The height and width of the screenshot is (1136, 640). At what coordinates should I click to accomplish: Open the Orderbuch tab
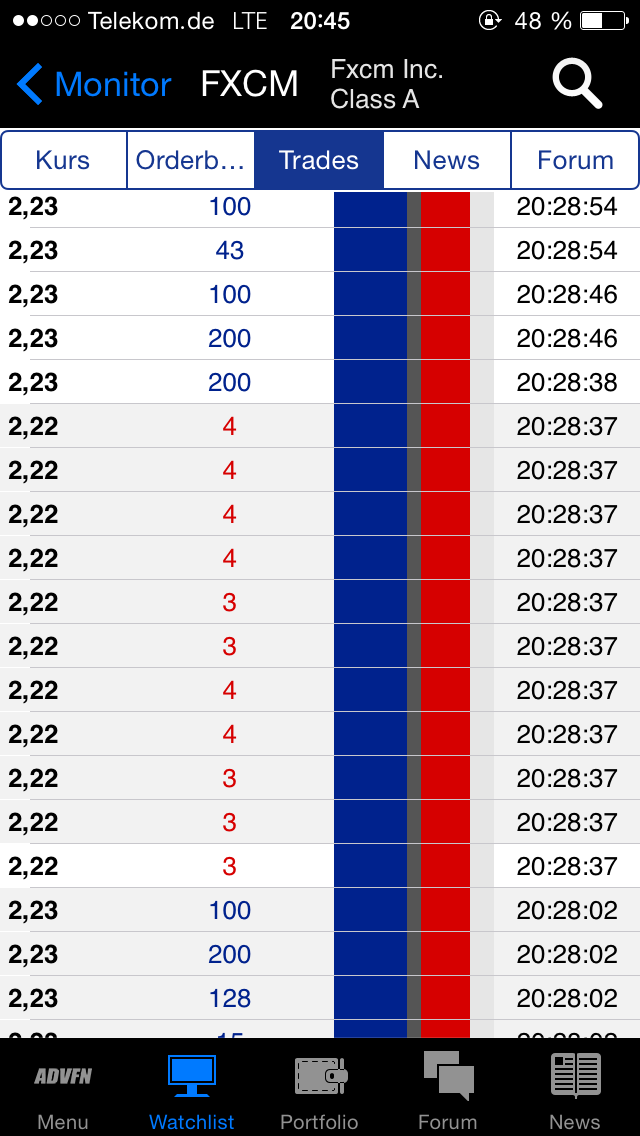pyautogui.click(x=190, y=160)
